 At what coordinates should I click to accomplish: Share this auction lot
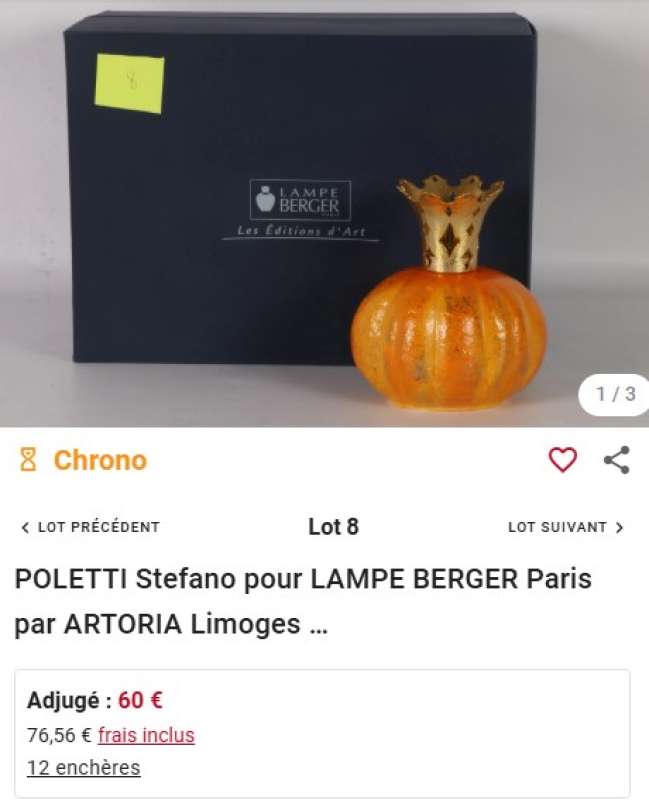click(x=617, y=460)
